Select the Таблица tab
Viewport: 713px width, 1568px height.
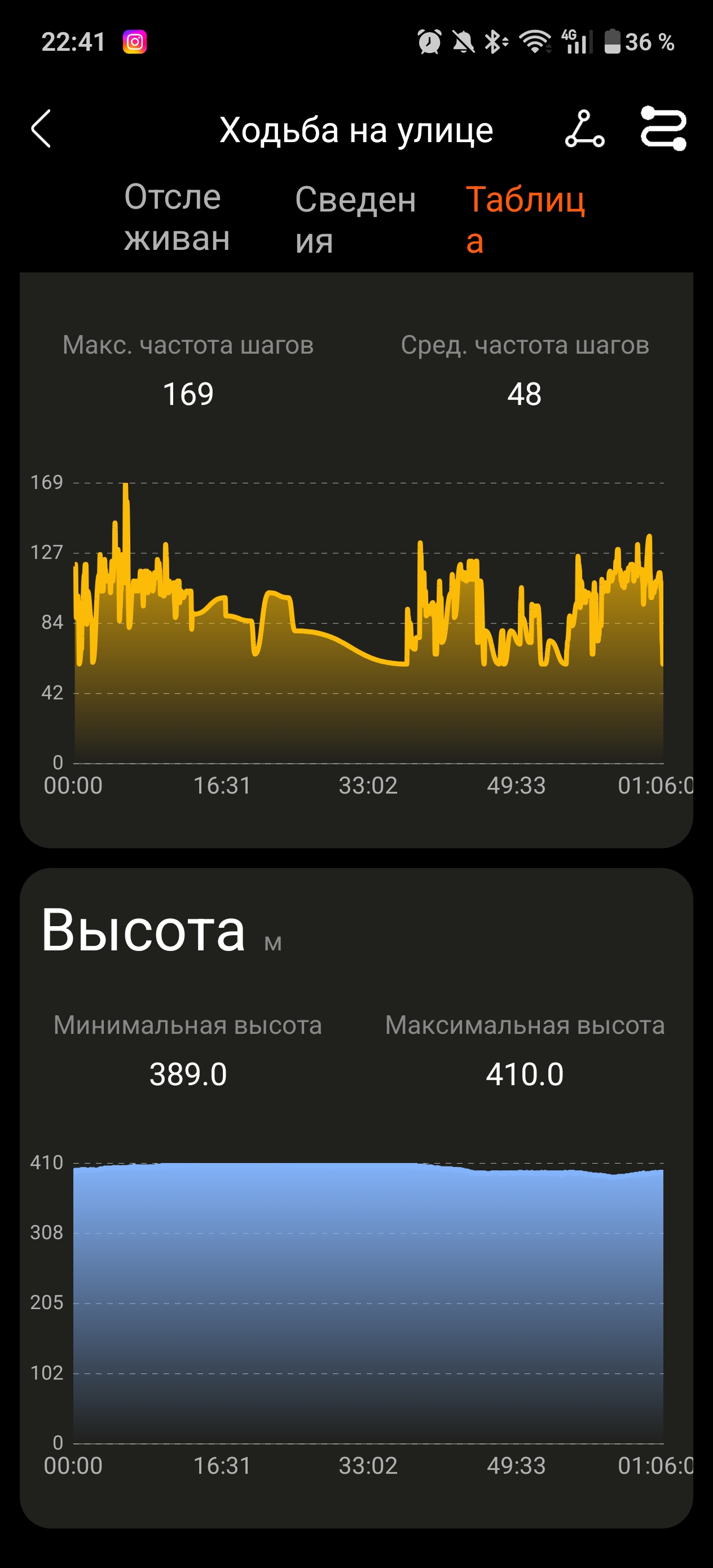pyautogui.click(x=525, y=219)
